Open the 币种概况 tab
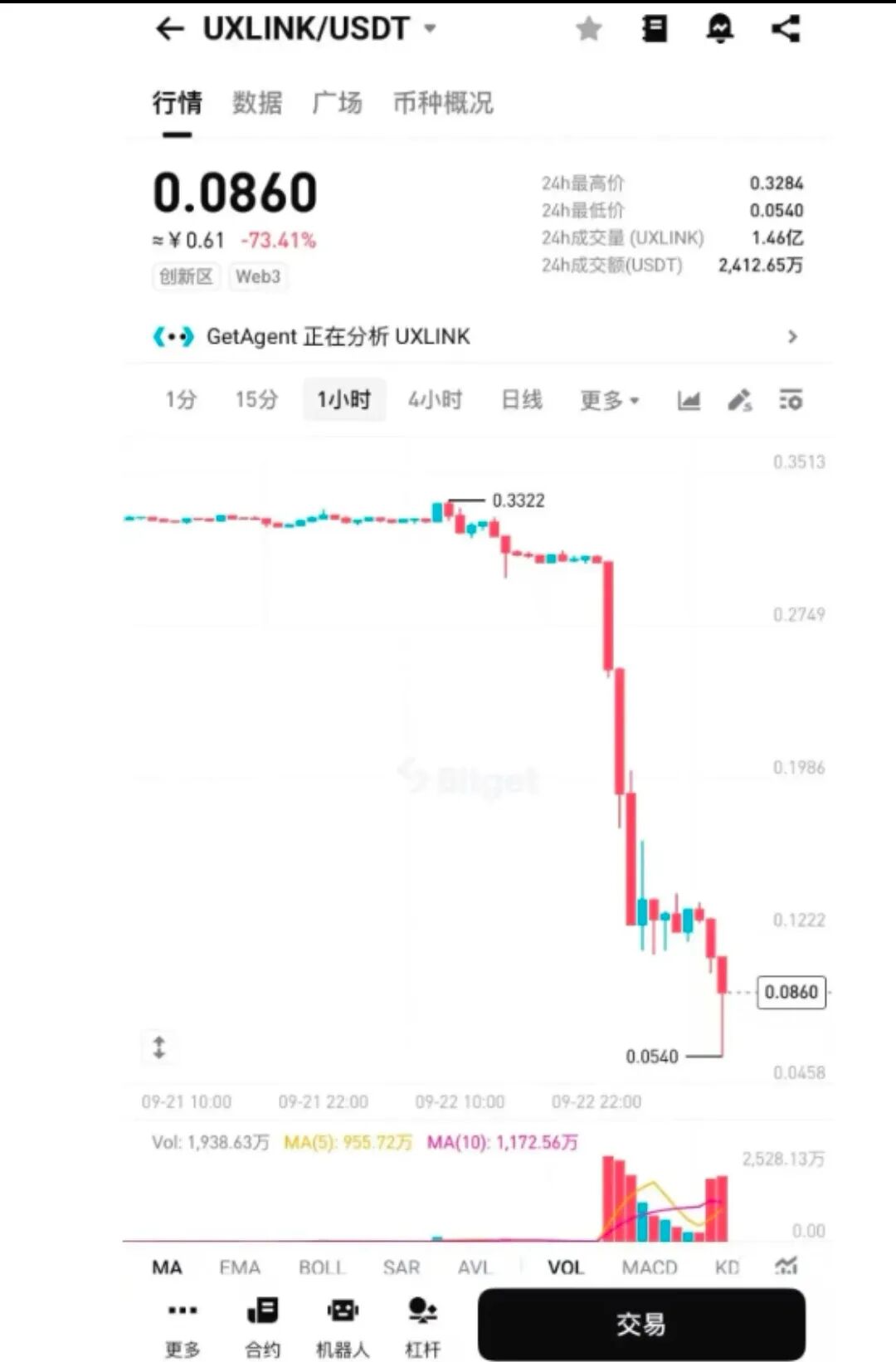 click(442, 103)
